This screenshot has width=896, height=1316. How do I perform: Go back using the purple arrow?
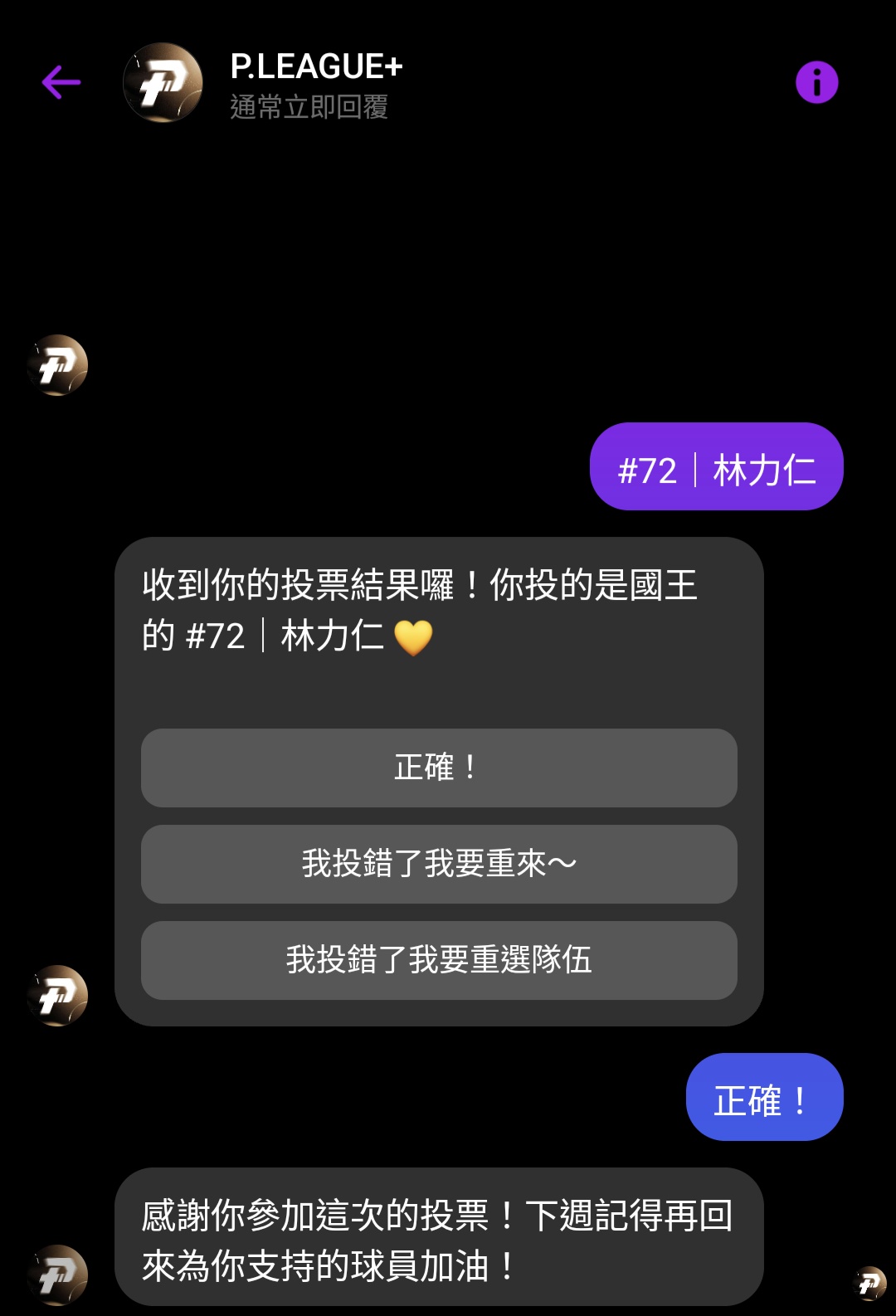pos(61,82)
